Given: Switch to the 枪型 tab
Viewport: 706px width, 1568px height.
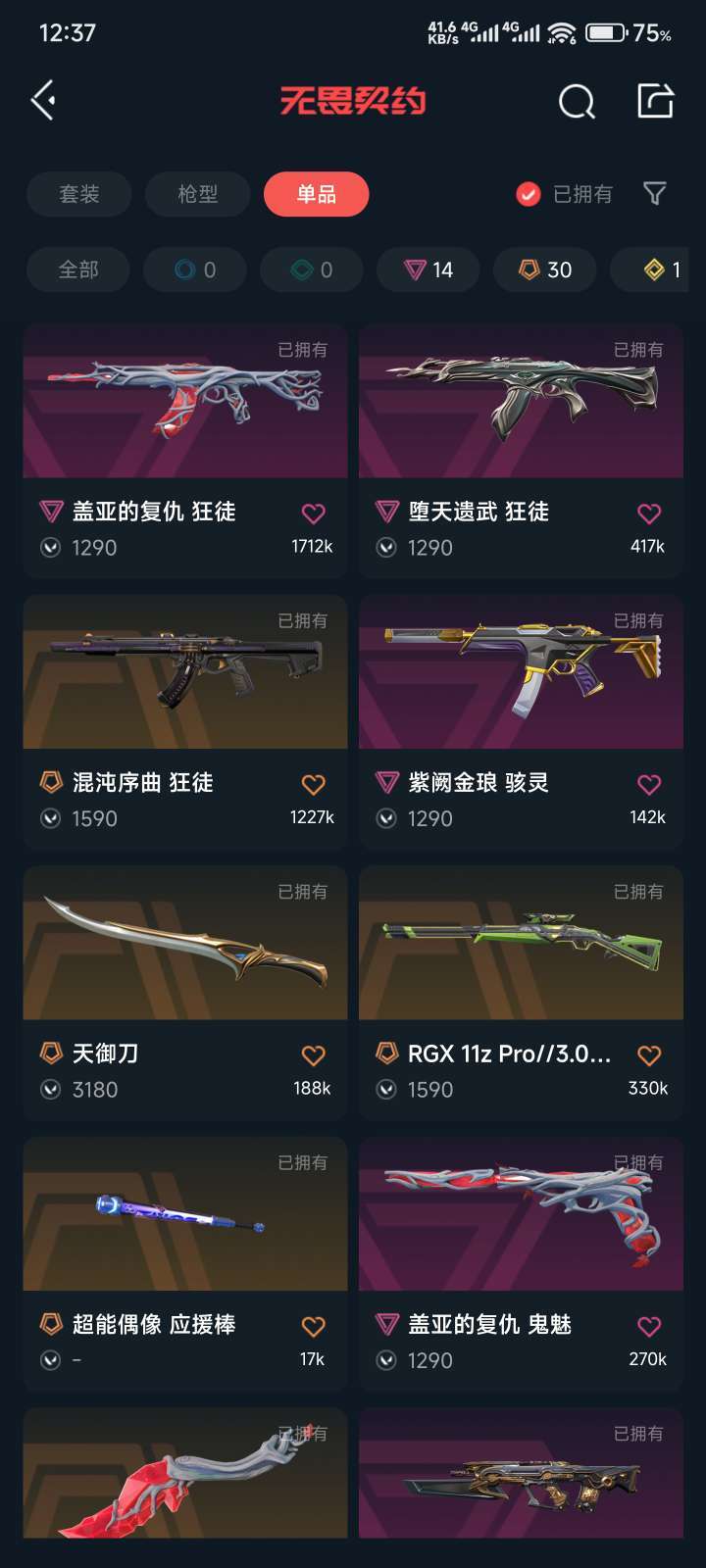Looking at the screenshot, I should pos(197,194).
